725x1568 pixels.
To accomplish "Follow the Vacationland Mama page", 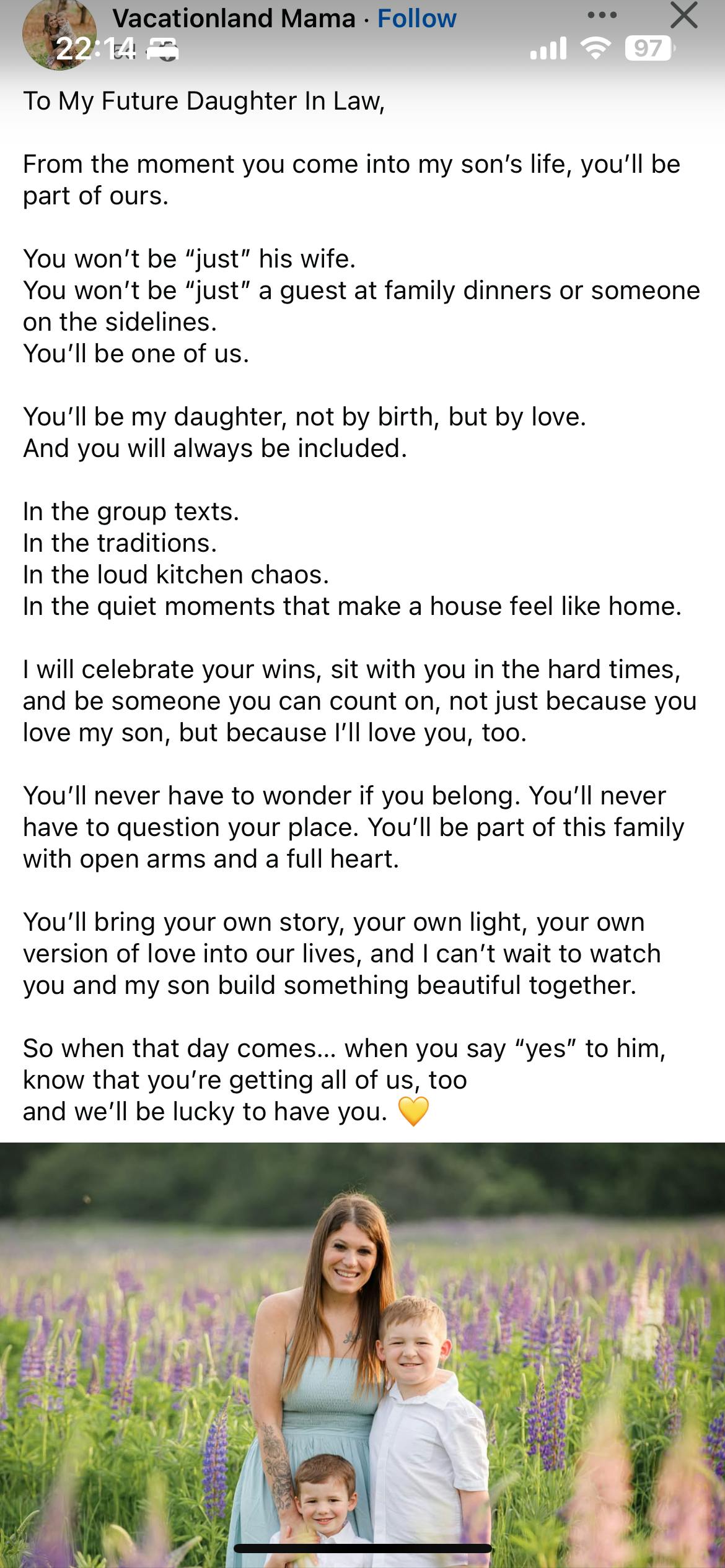I will click(416, 19).
